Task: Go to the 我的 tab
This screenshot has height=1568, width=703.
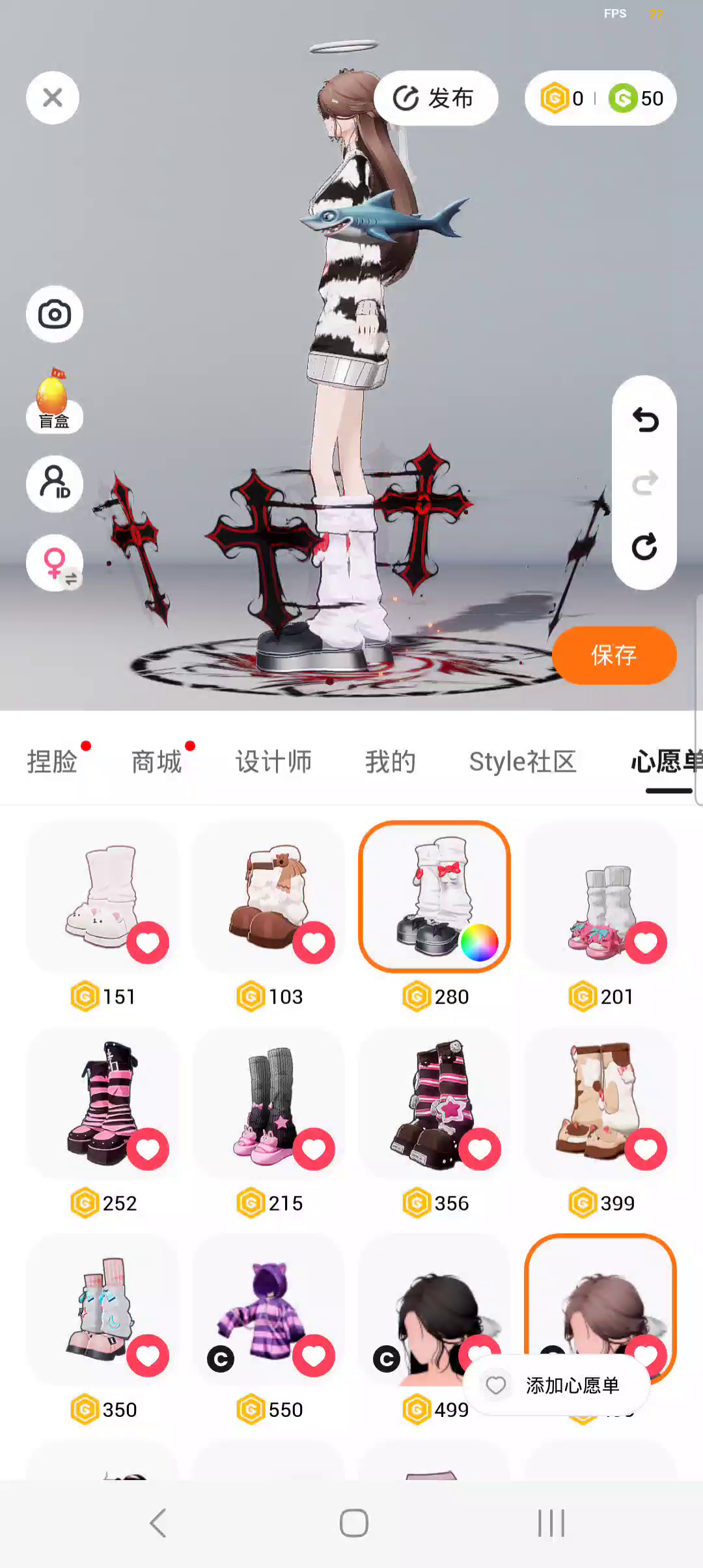Action: tap(390, 762)
